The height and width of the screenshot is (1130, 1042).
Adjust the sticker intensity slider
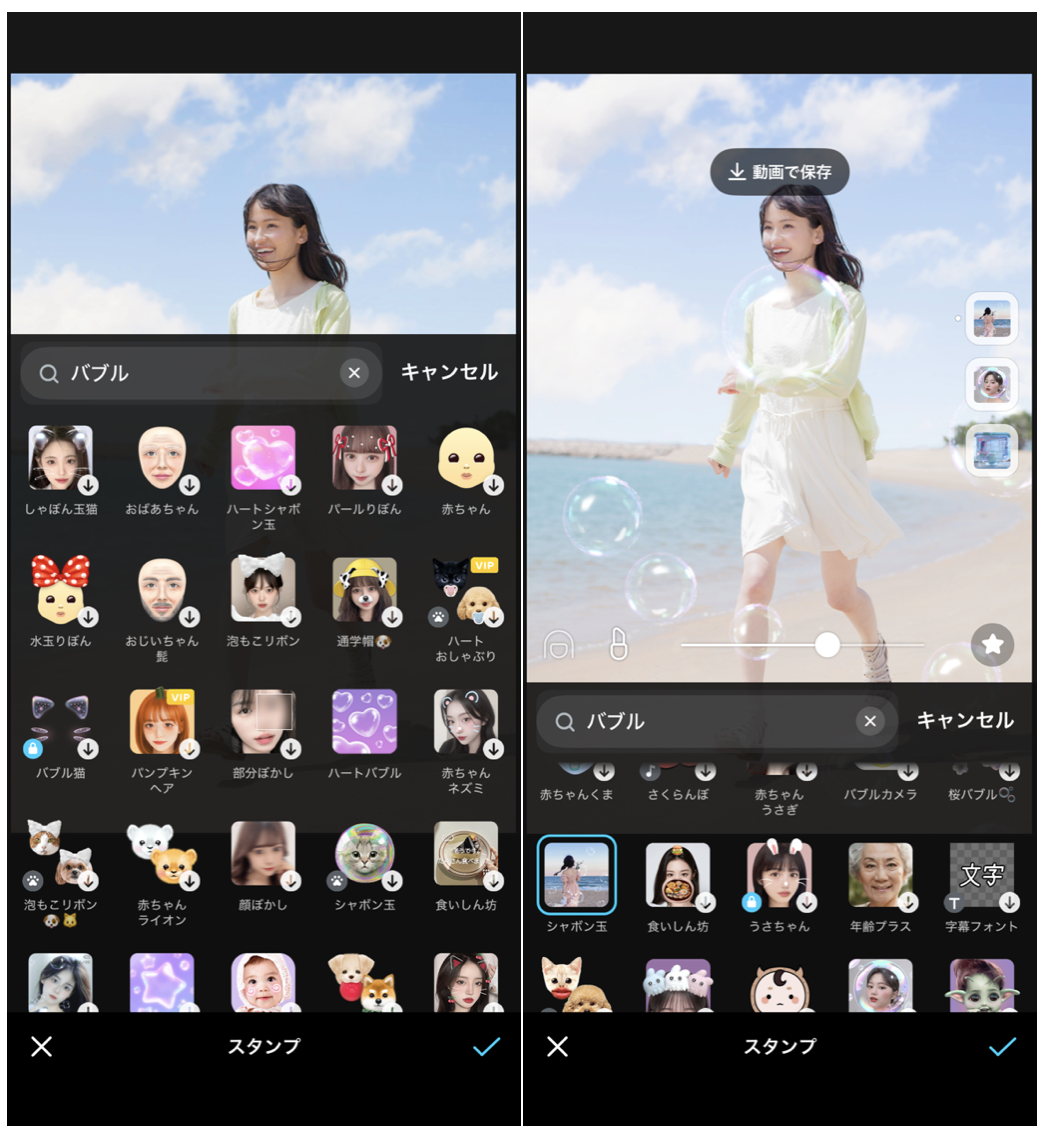click(x=827, y=645)
